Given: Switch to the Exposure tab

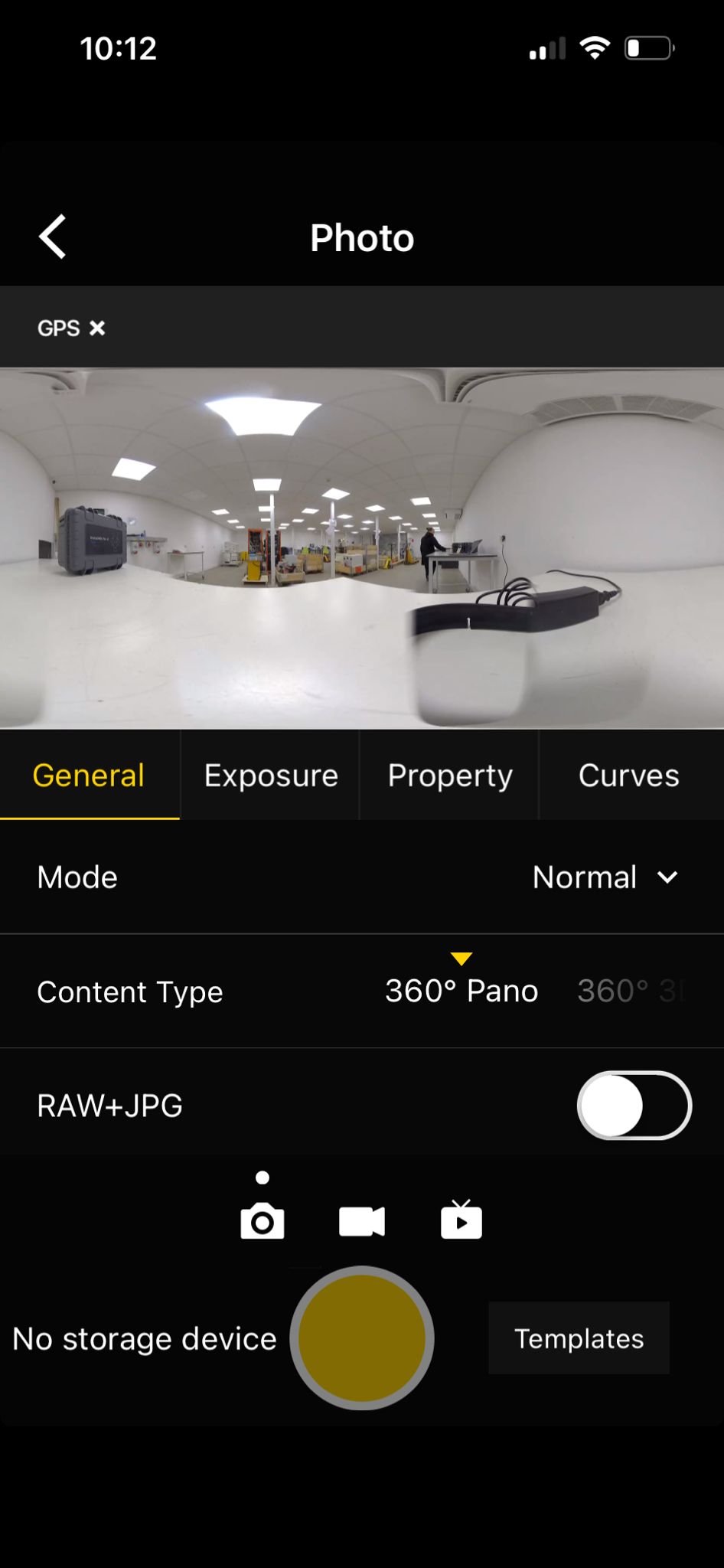Looking at the screenshot, I should (x=270, y=775).
